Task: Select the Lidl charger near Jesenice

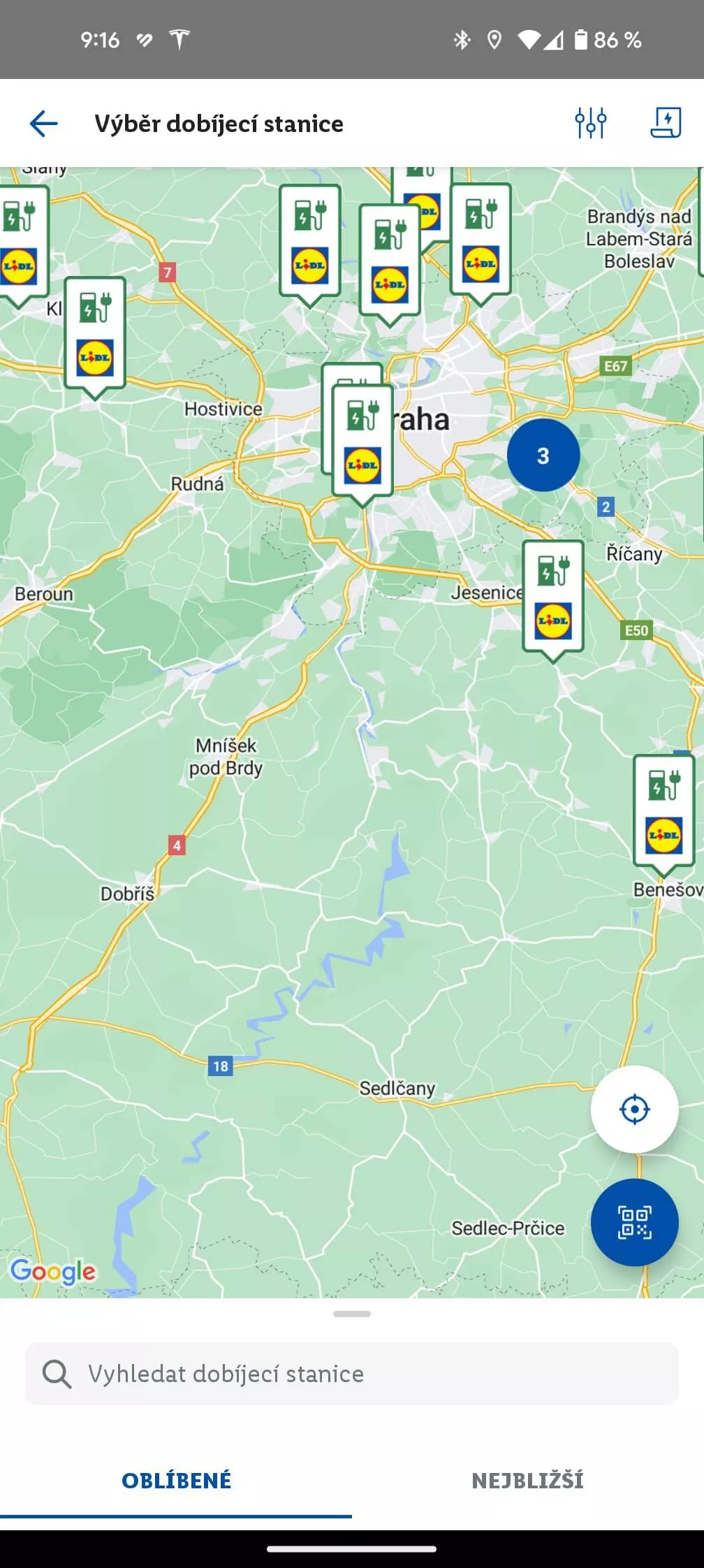Action: 553,599
